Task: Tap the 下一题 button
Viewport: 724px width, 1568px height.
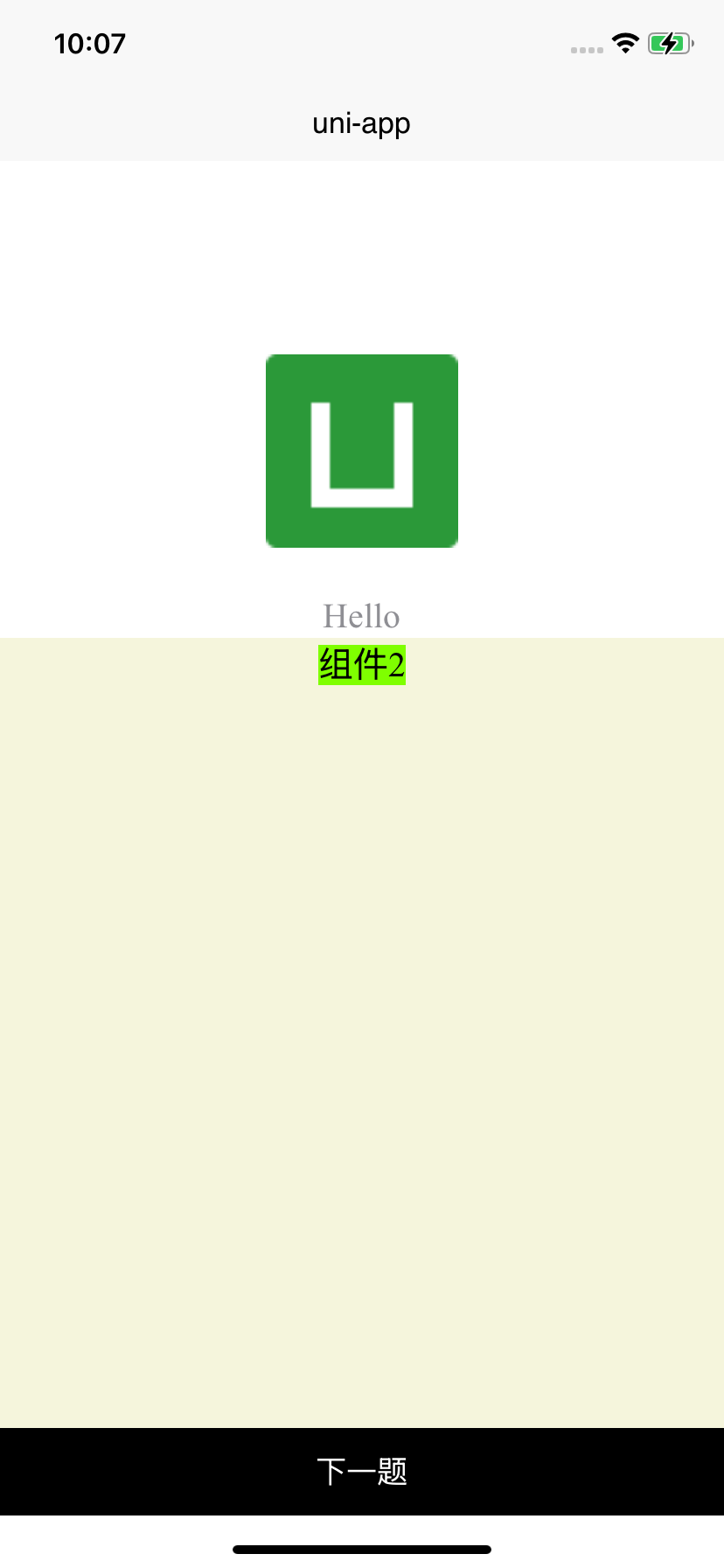Action: (x=362, y=1471)
